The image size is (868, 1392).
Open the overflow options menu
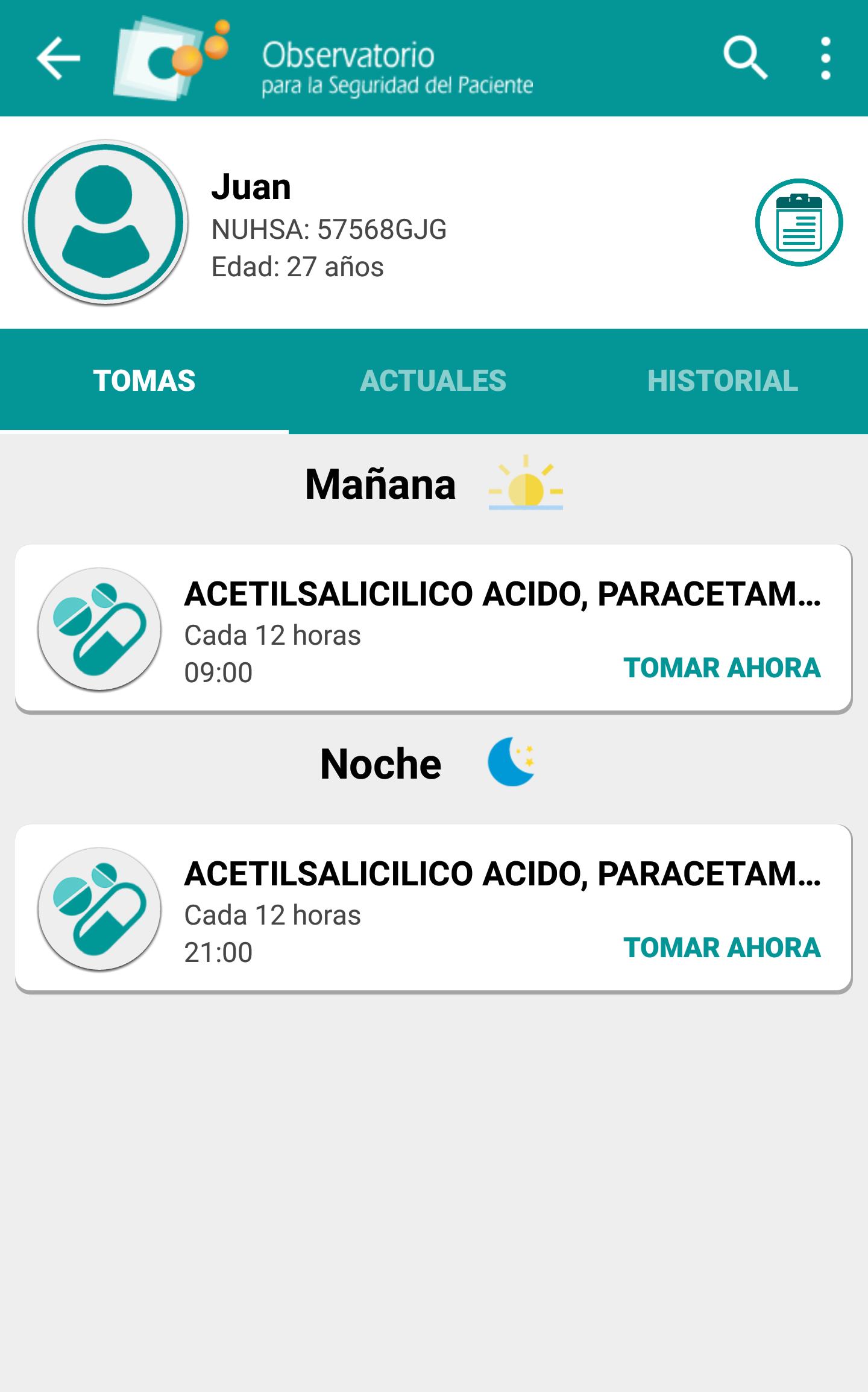pyautogui.click(x=825, y=59)
